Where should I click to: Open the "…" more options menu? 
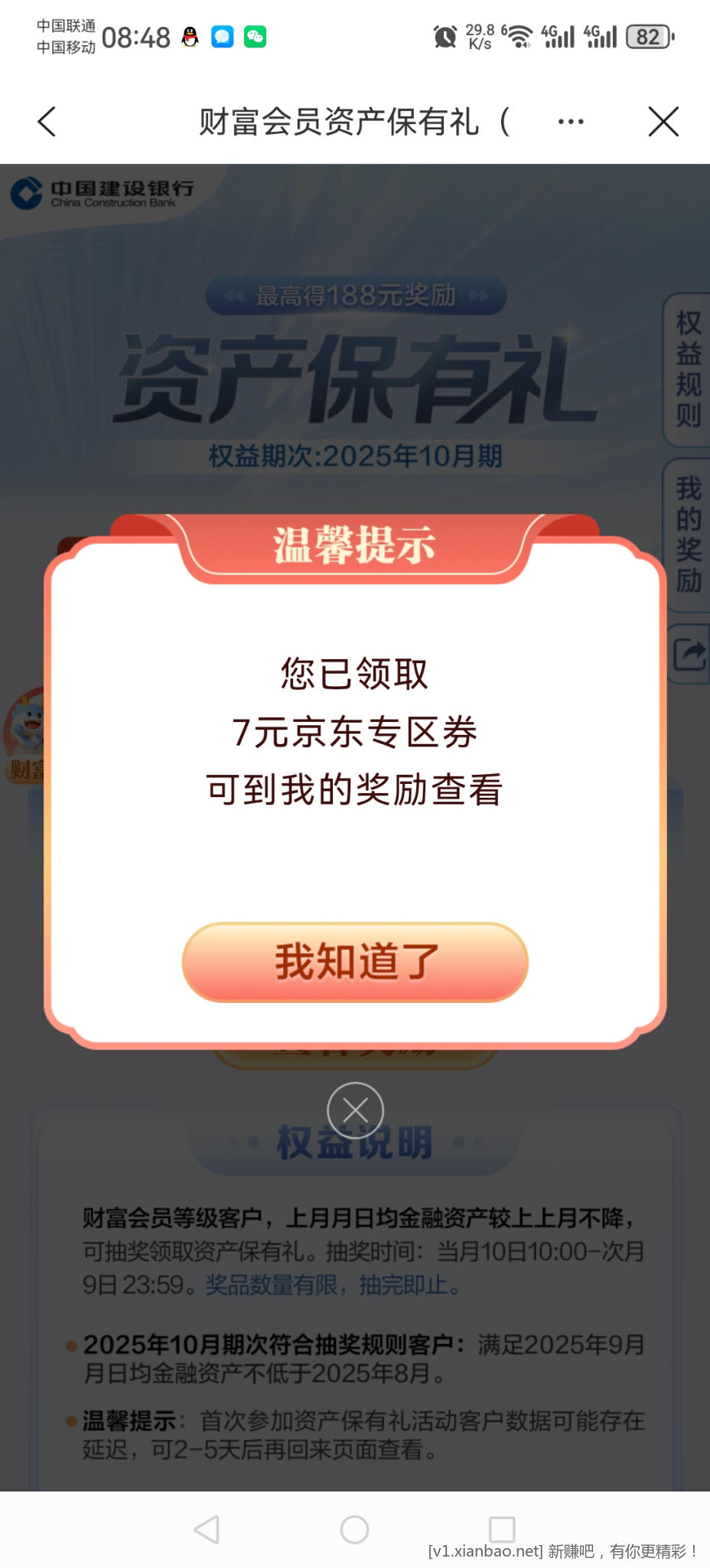pyautogui.click(x=569, y=121)
